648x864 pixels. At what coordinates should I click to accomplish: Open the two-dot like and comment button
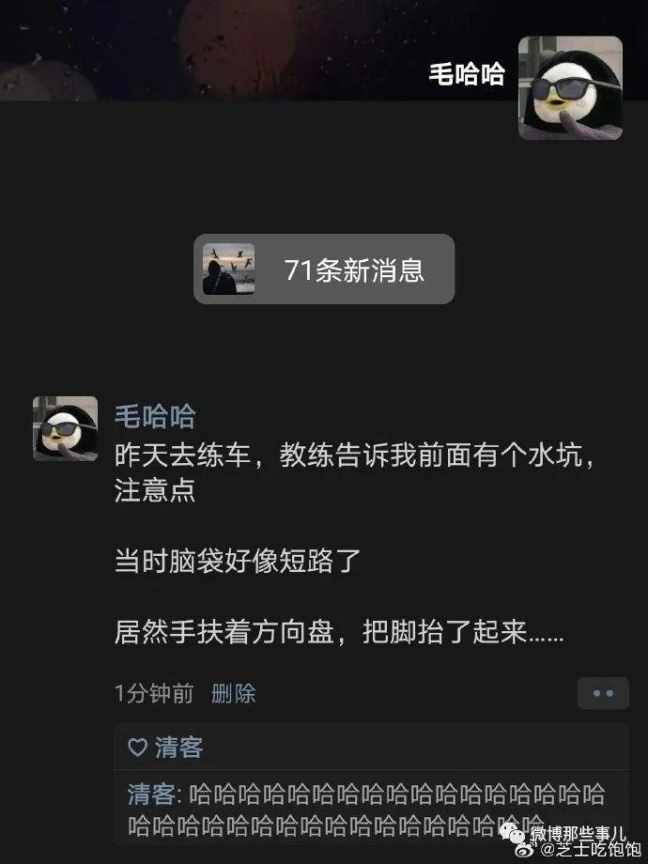[602, 693]
